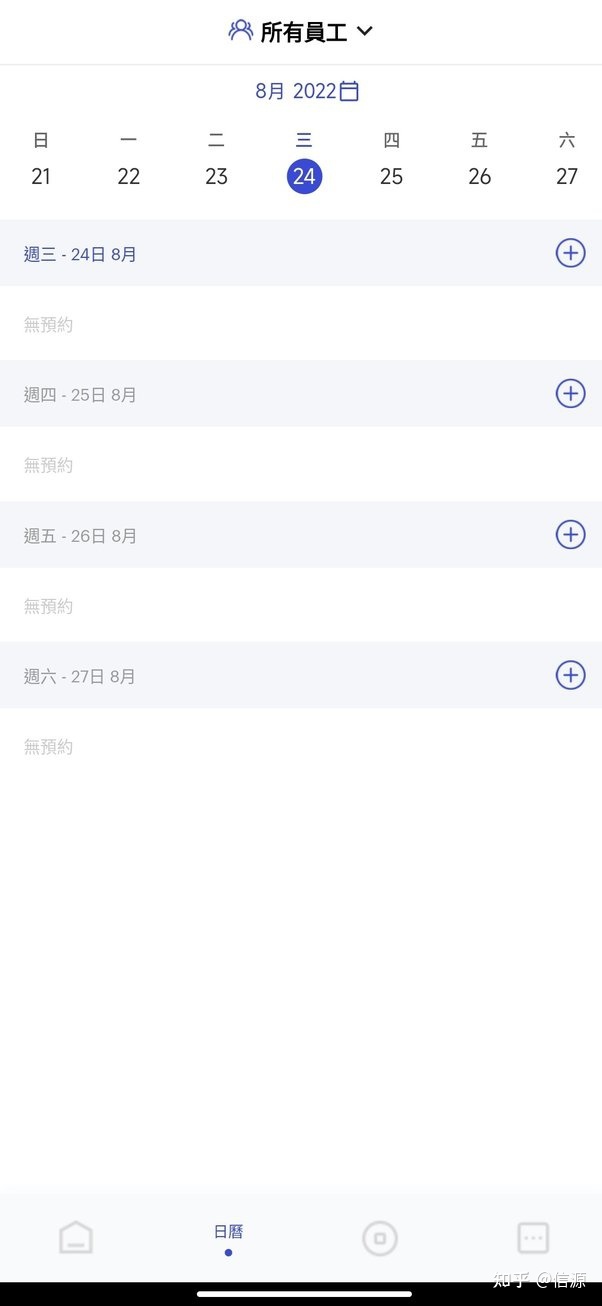Expand the 所有員工 staff dropdown

301,32
